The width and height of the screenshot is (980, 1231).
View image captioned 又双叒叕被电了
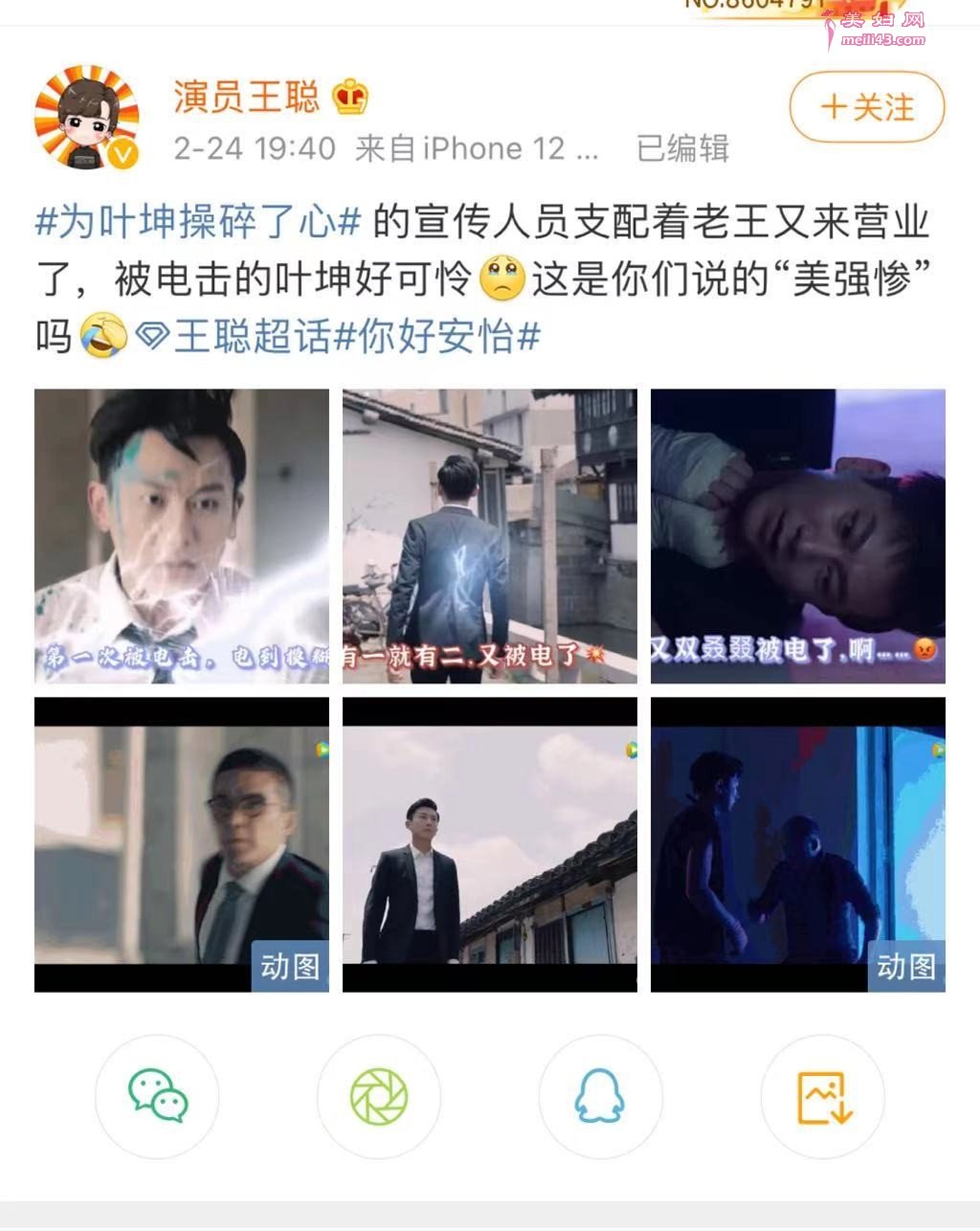797,536
